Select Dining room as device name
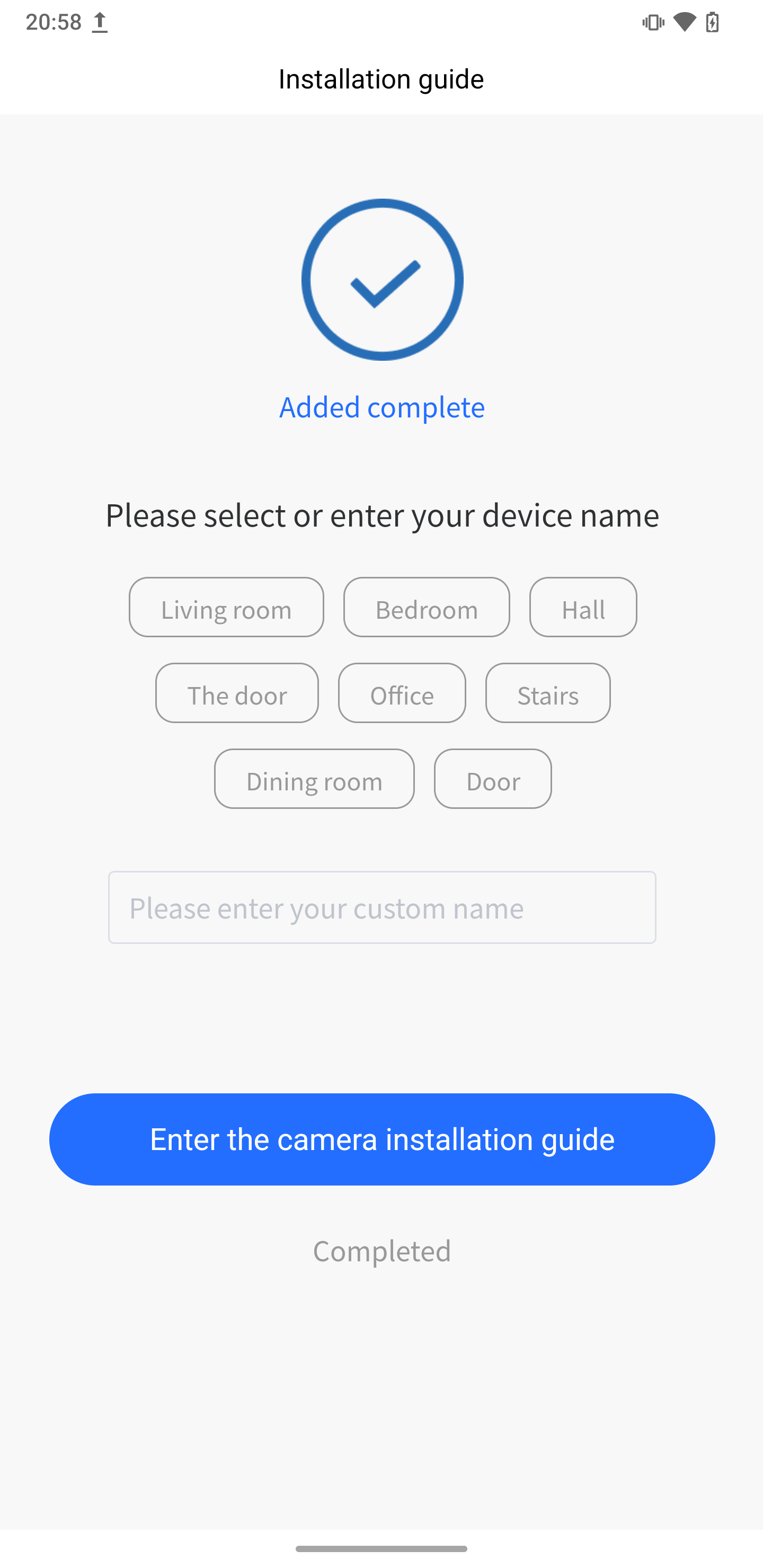The image size is (763, 1568). [x=314, y=779]
